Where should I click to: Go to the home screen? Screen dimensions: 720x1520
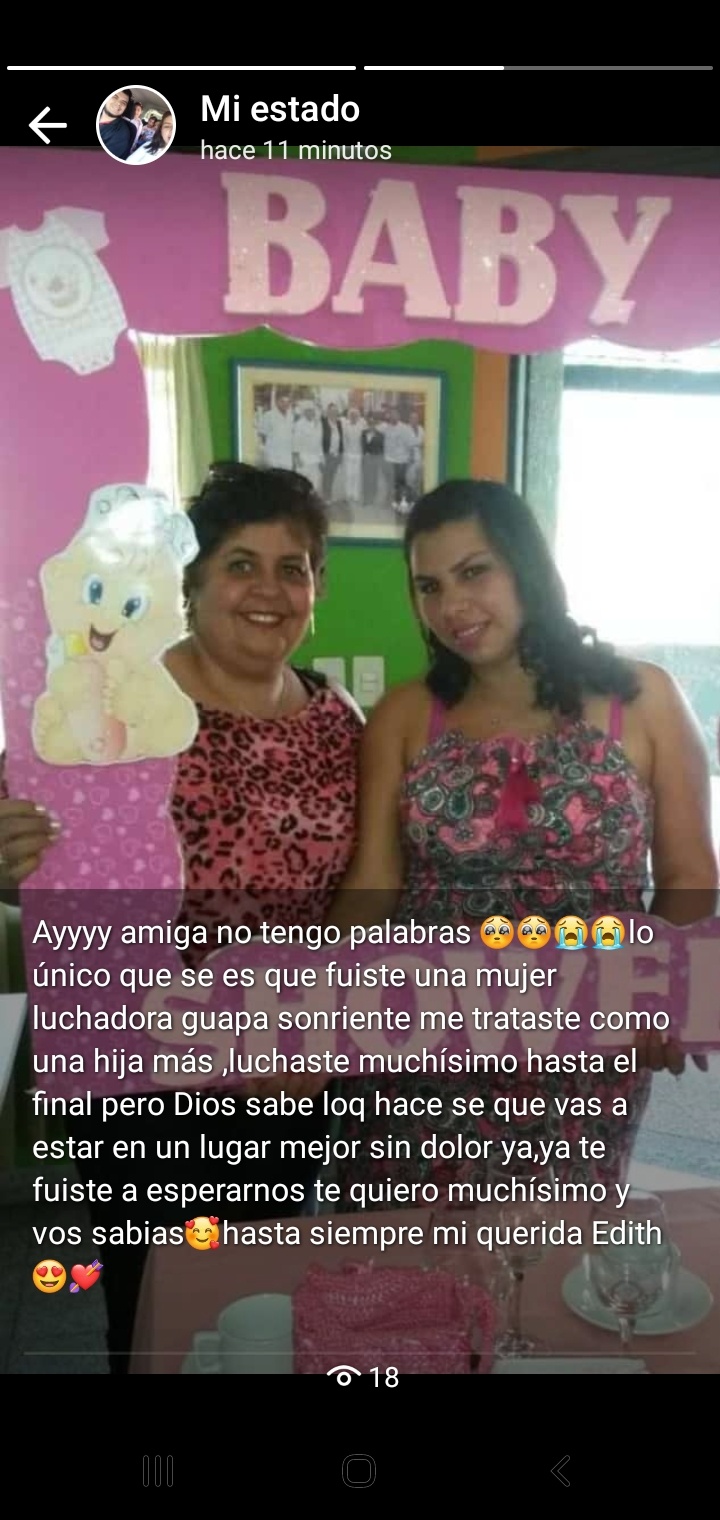click(x=359, y=1471)
